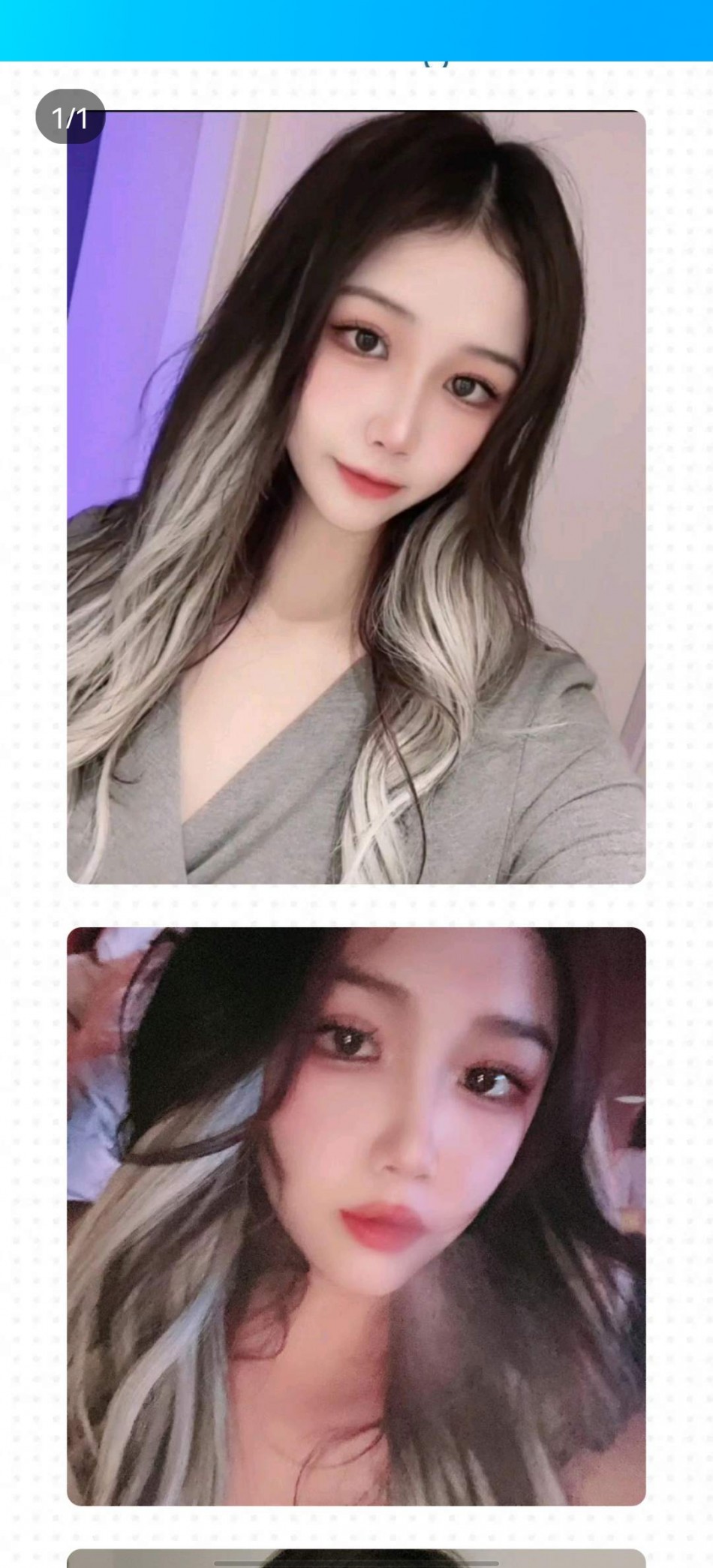Open the second close-up selfie photo
713x1568 pixels.
coord(356,1215)
